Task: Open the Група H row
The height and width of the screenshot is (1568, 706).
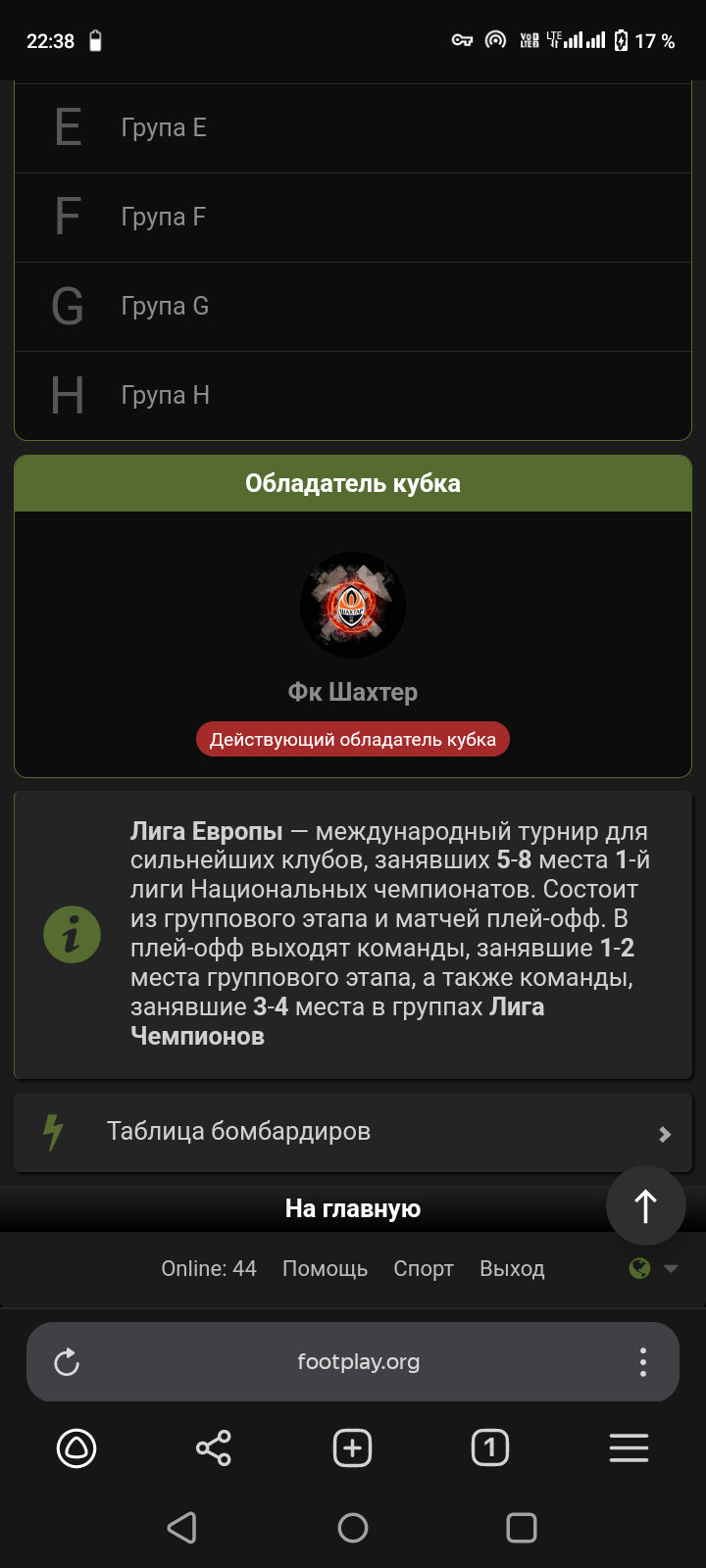Action: (353, 396)
